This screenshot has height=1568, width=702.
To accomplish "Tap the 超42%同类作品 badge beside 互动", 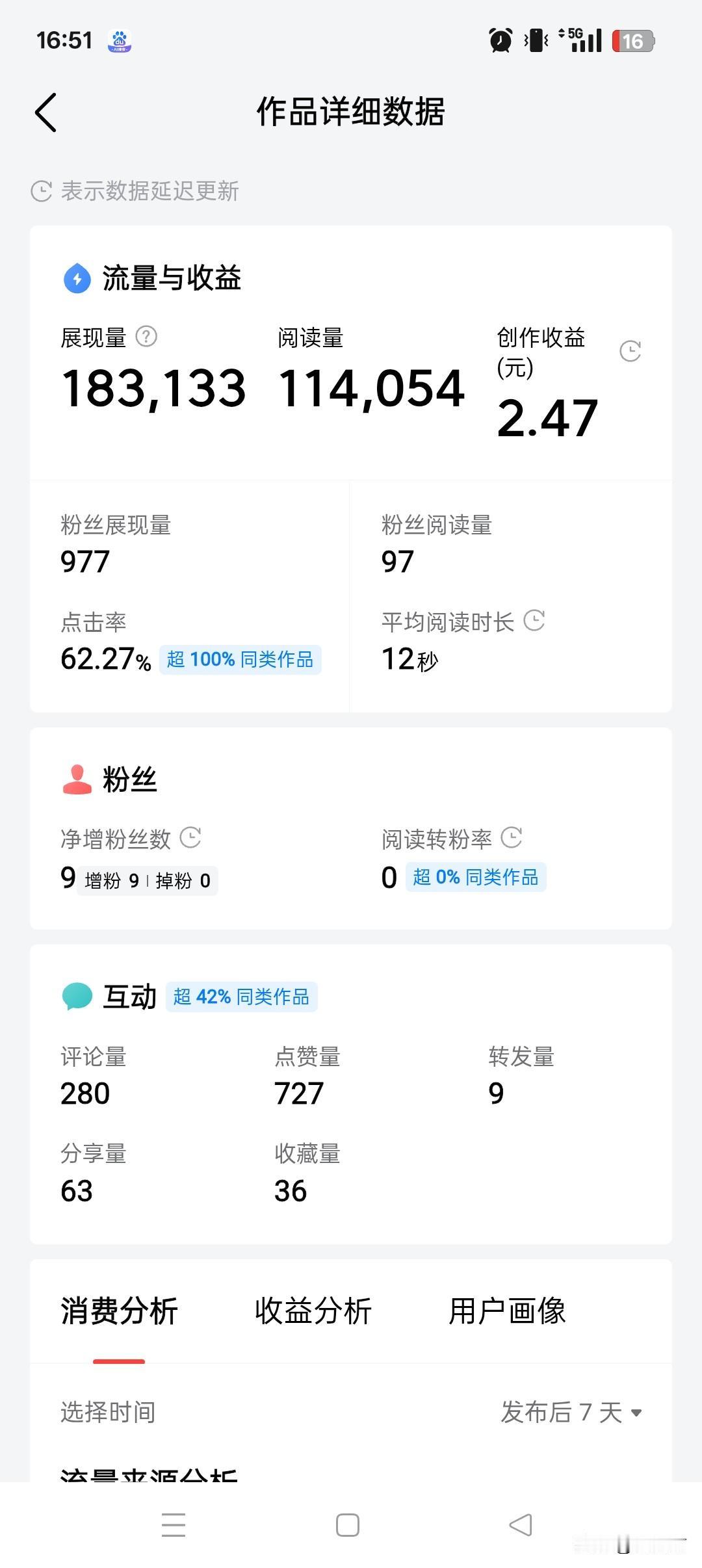I will 241,995.
